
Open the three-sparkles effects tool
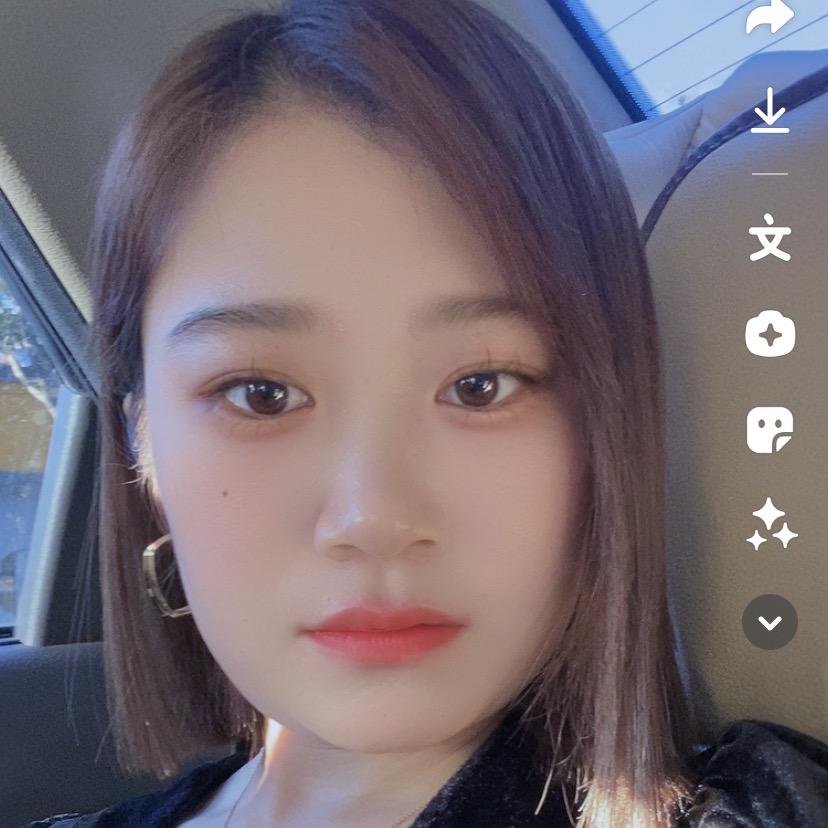tap(771, 525)
